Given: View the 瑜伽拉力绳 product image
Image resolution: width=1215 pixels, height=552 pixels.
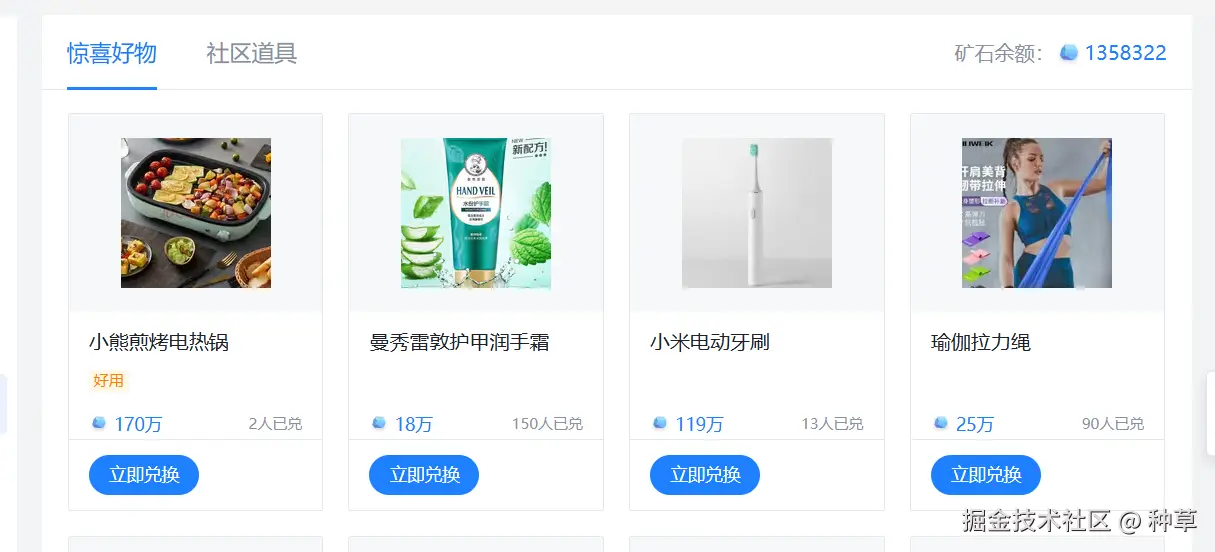Looking at the screenshot, I should tap(1037, 213).
